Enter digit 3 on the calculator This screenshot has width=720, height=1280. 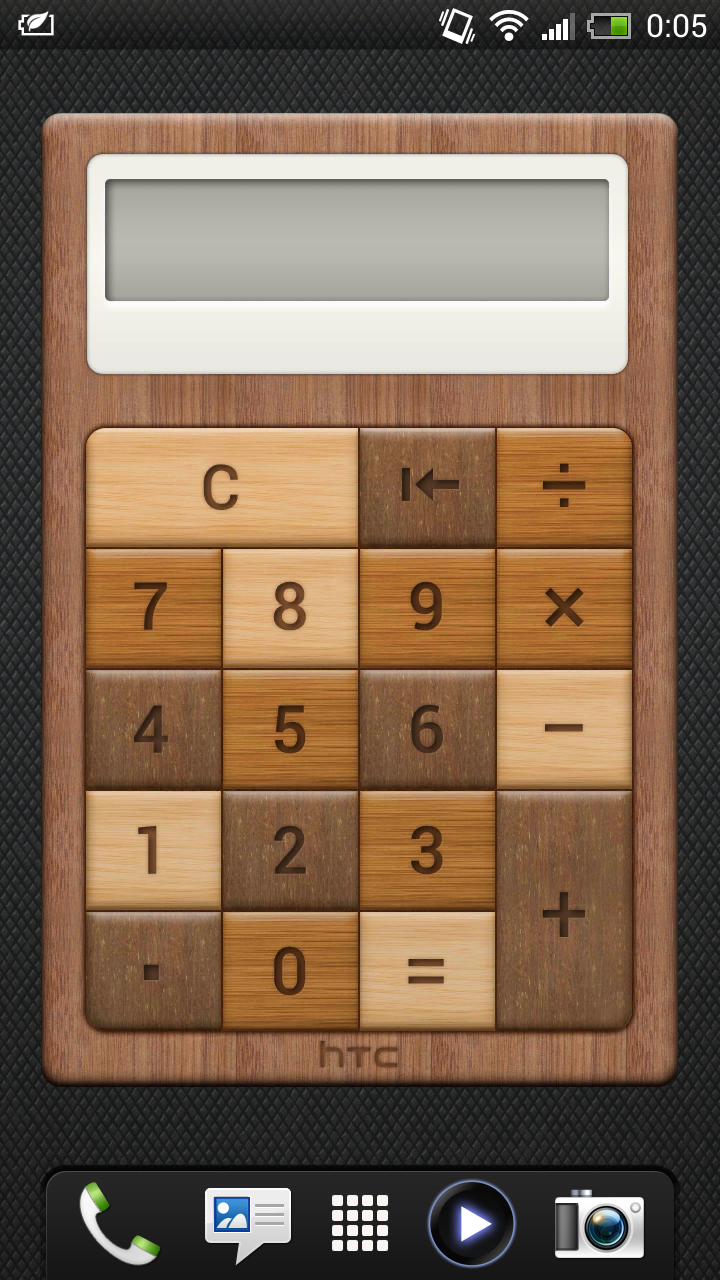tap(428, 851)
